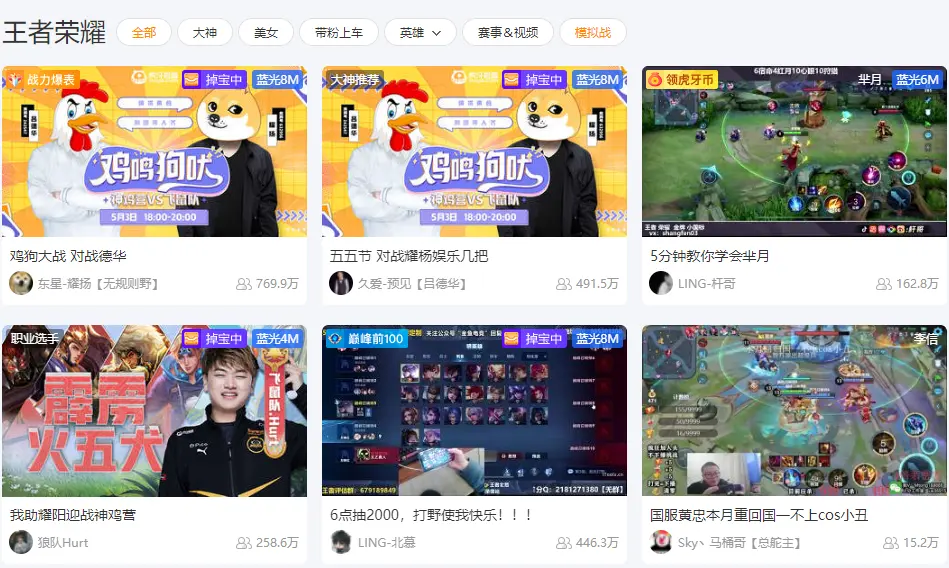Open the 模拟战 category

point(592,33)
